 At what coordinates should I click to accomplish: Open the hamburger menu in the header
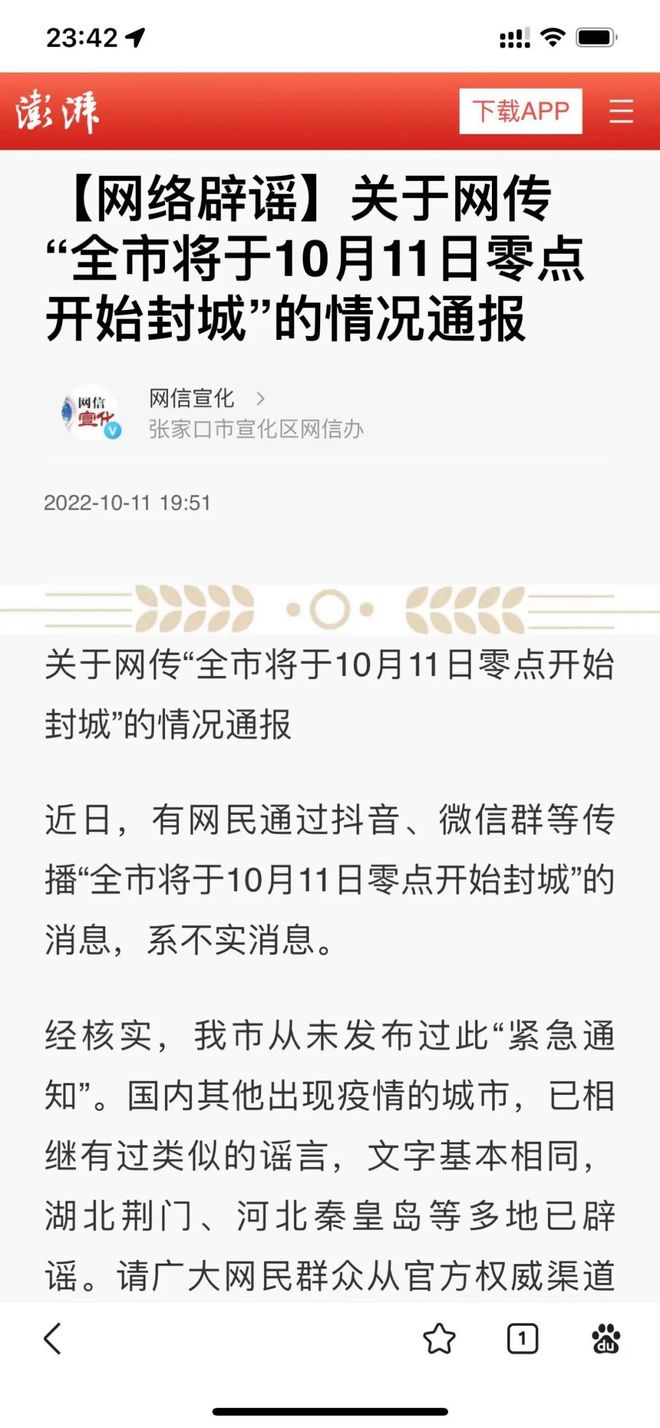[x=622, y=111]
